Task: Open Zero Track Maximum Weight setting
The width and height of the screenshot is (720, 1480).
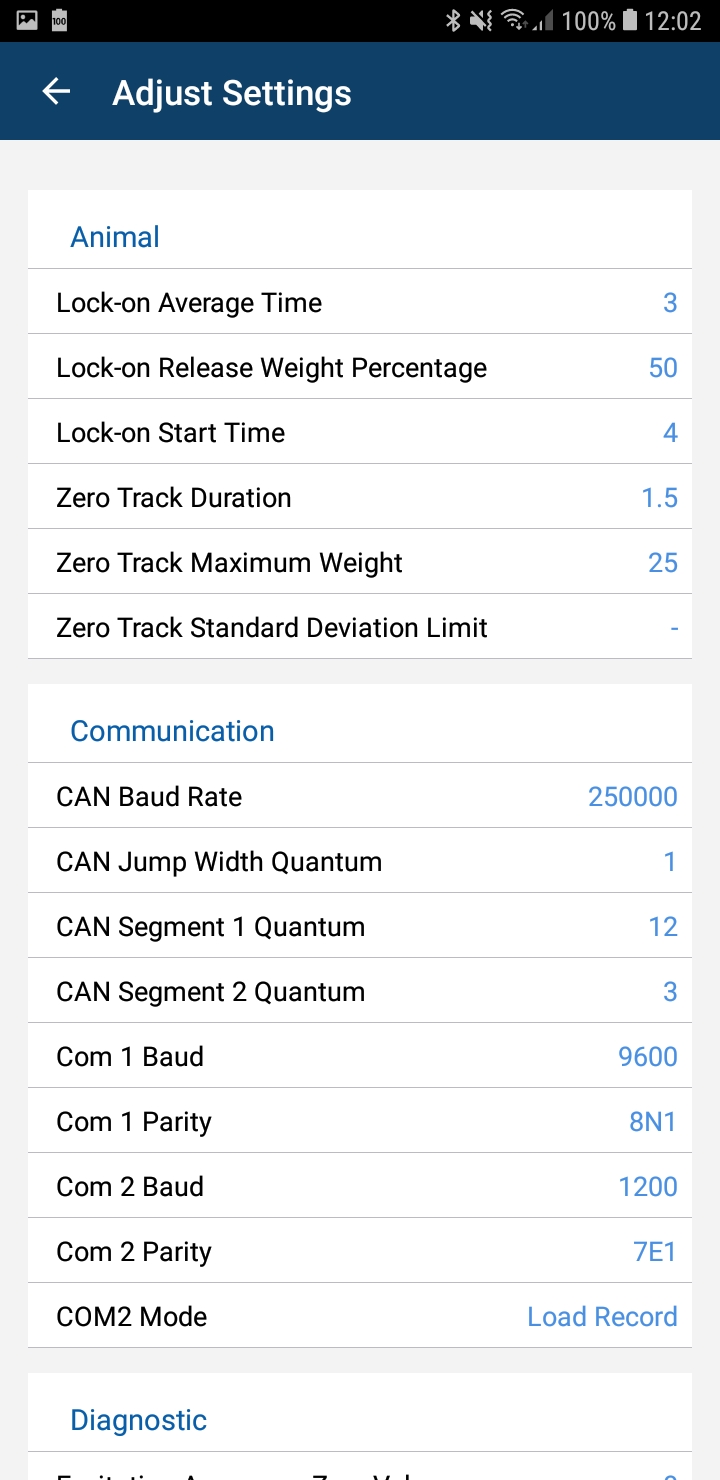Action: coord(360,563)
